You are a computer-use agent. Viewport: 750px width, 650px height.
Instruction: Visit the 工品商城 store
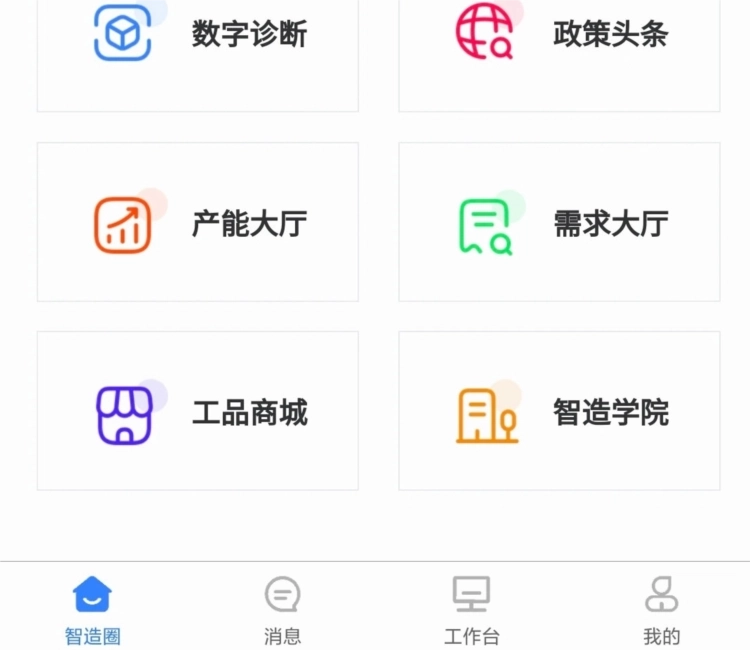[x=198, y=411]
